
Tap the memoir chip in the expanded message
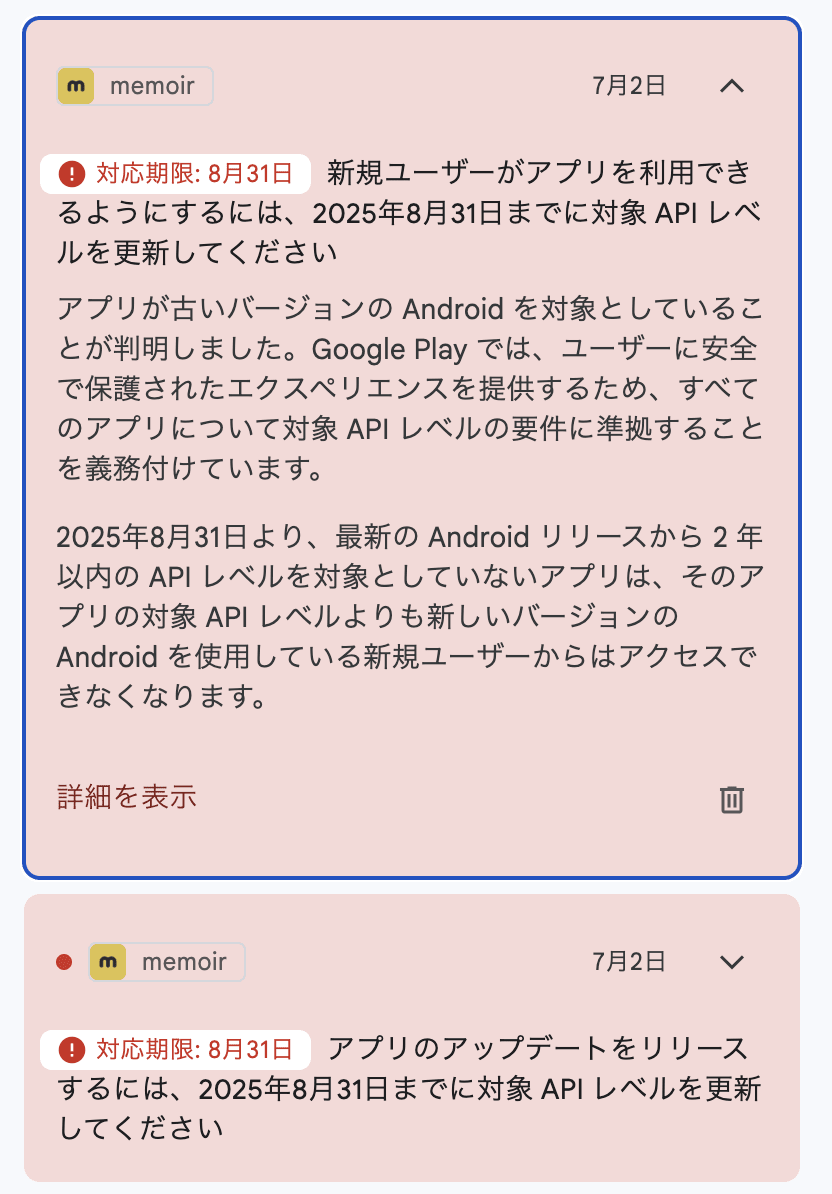135,86
